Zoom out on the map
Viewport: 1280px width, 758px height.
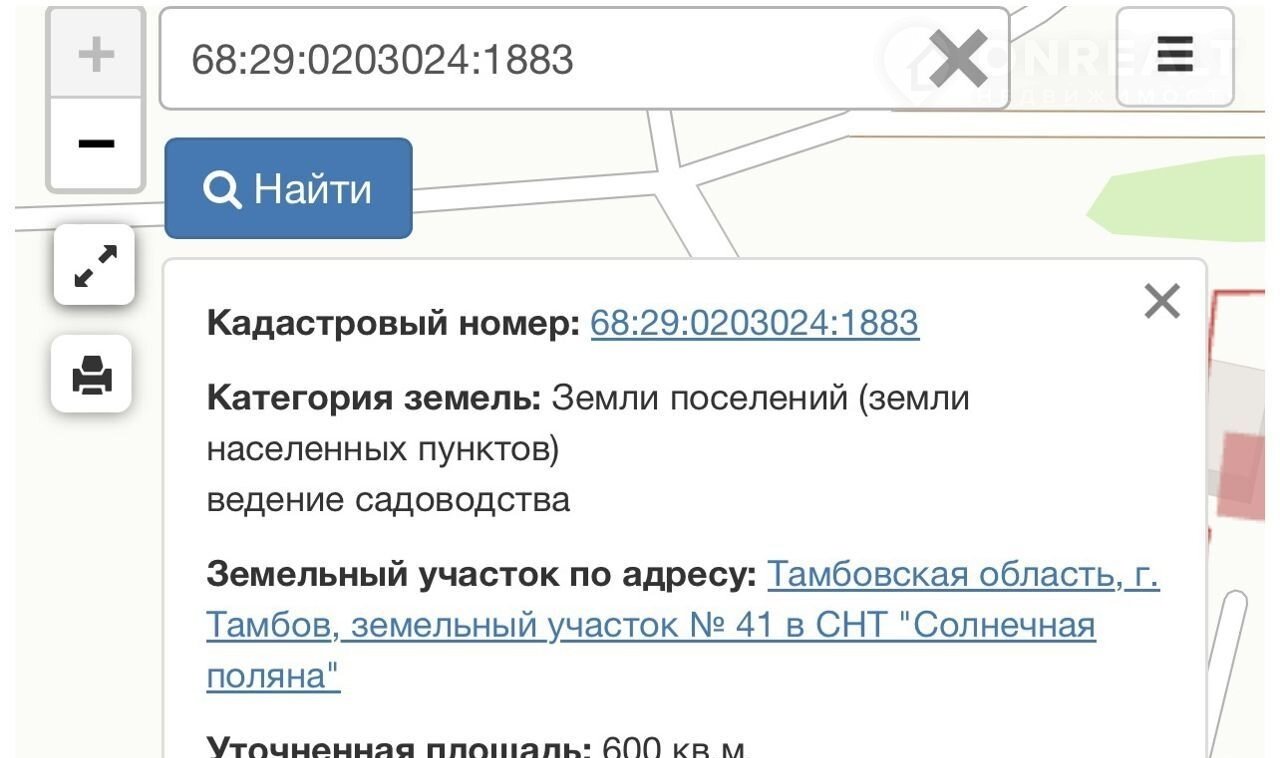[96, 143]
